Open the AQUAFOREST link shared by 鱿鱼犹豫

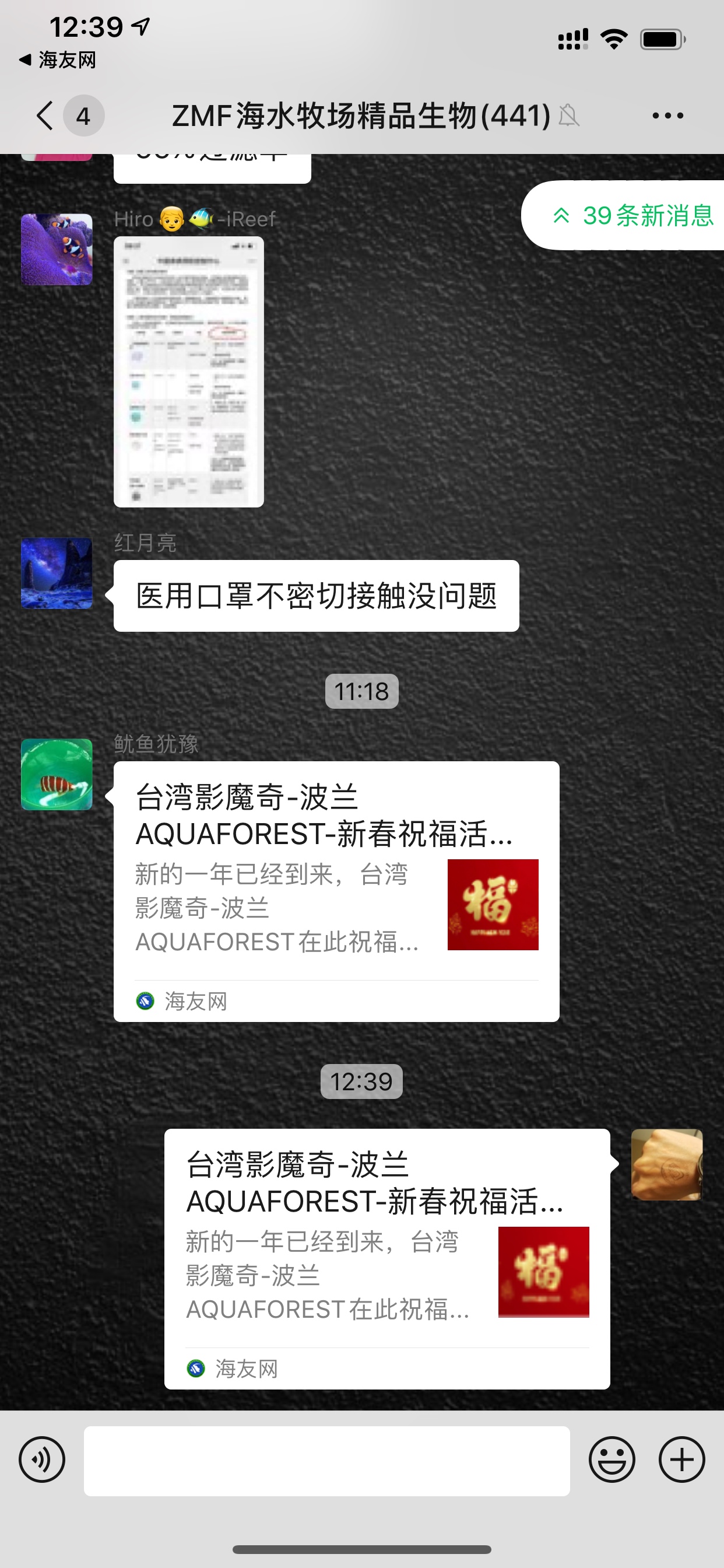tap(336, 891)
